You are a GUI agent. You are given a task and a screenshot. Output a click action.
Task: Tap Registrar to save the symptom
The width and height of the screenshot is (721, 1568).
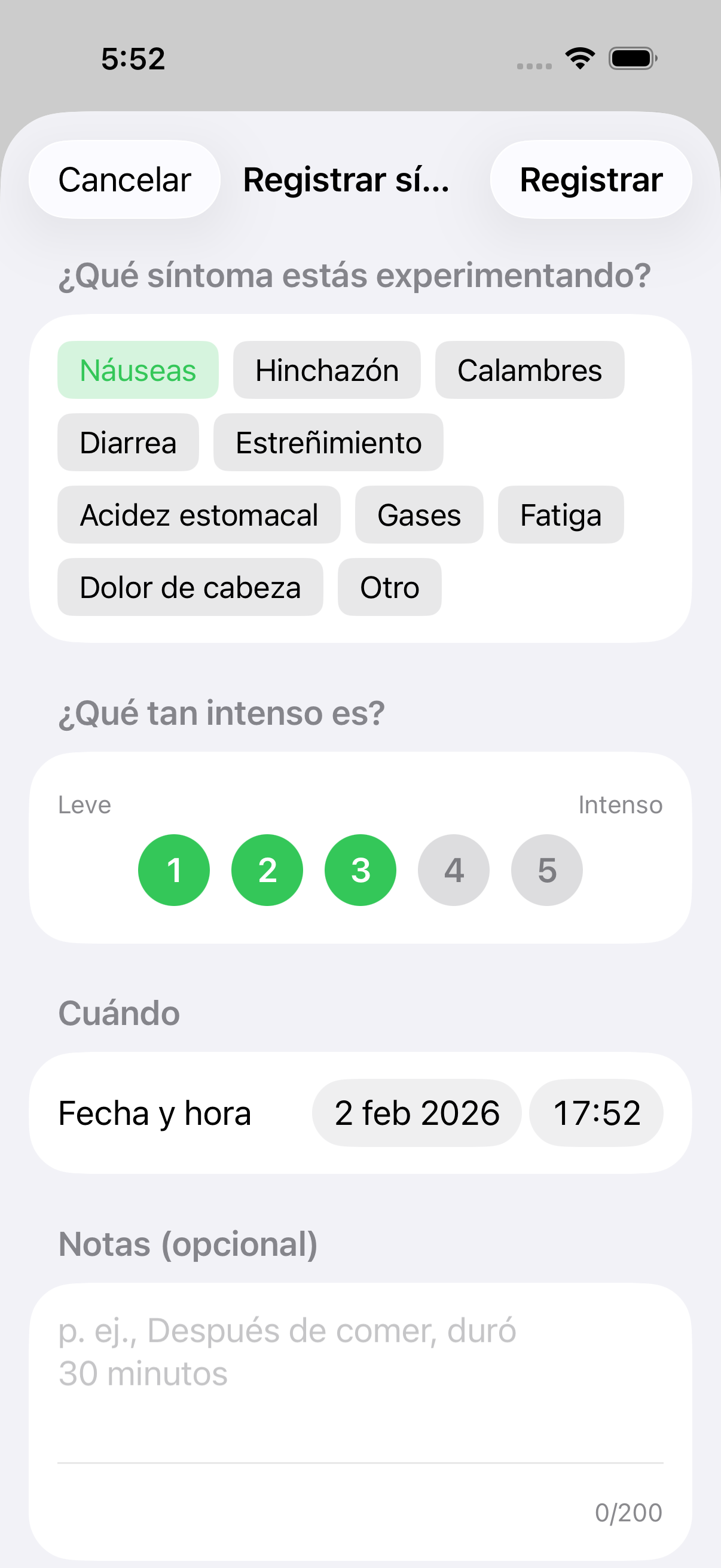click(590, 179)
